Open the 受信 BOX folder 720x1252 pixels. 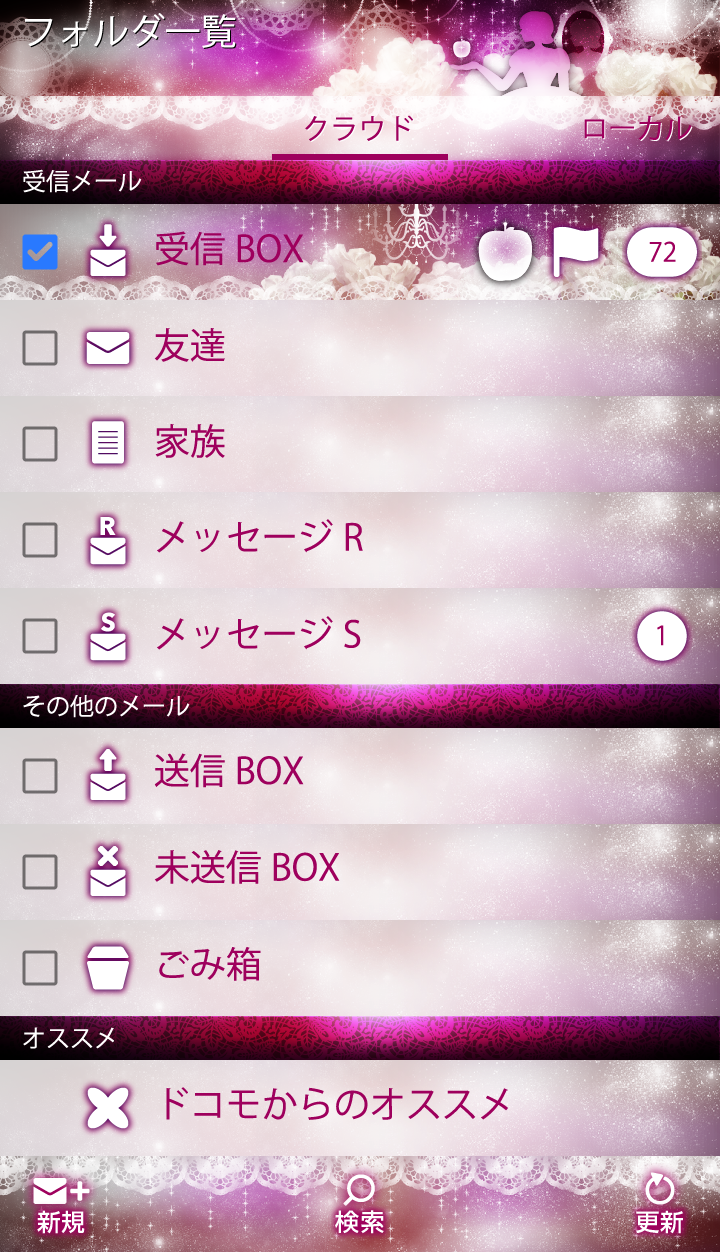point(229,250)
